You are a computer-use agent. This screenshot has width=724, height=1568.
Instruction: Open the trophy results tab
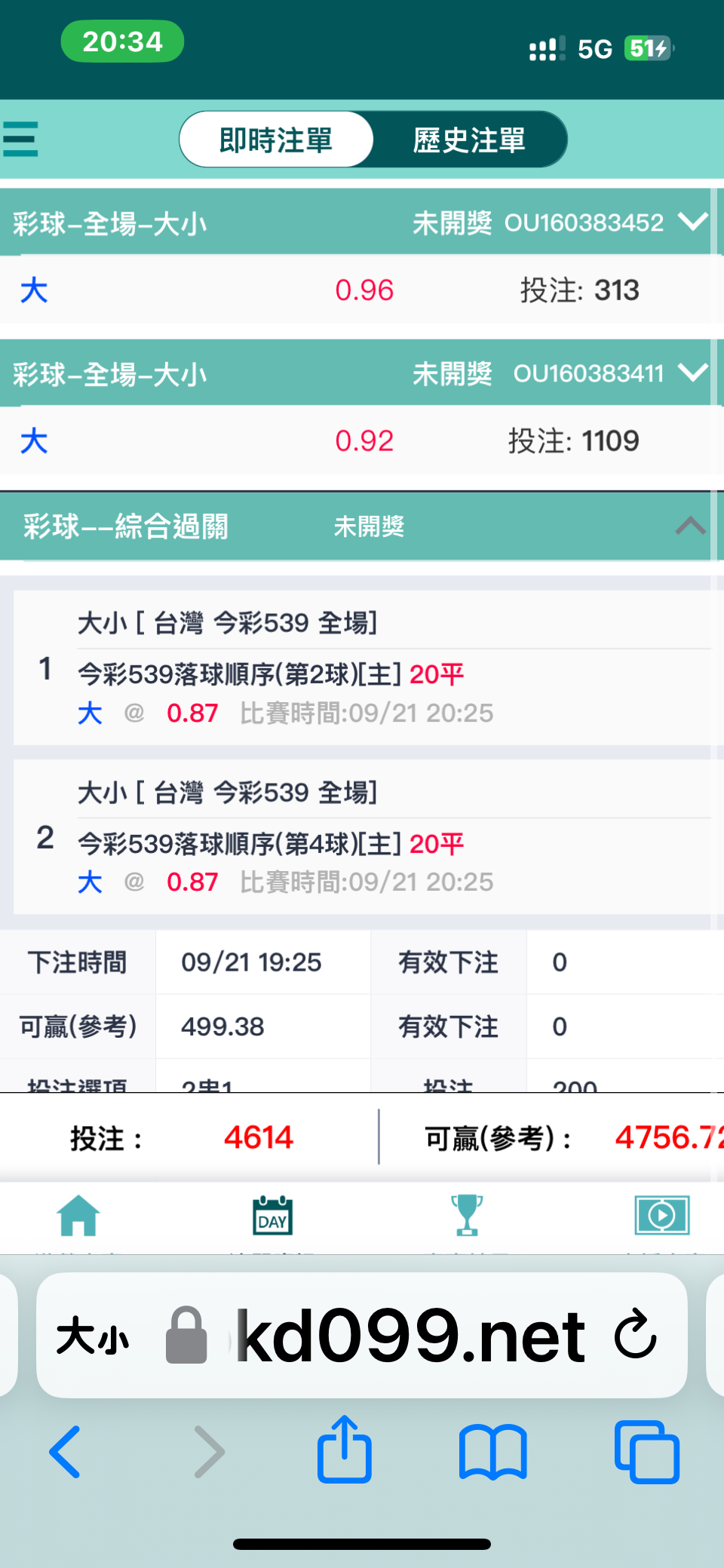tap(467, 1215)
